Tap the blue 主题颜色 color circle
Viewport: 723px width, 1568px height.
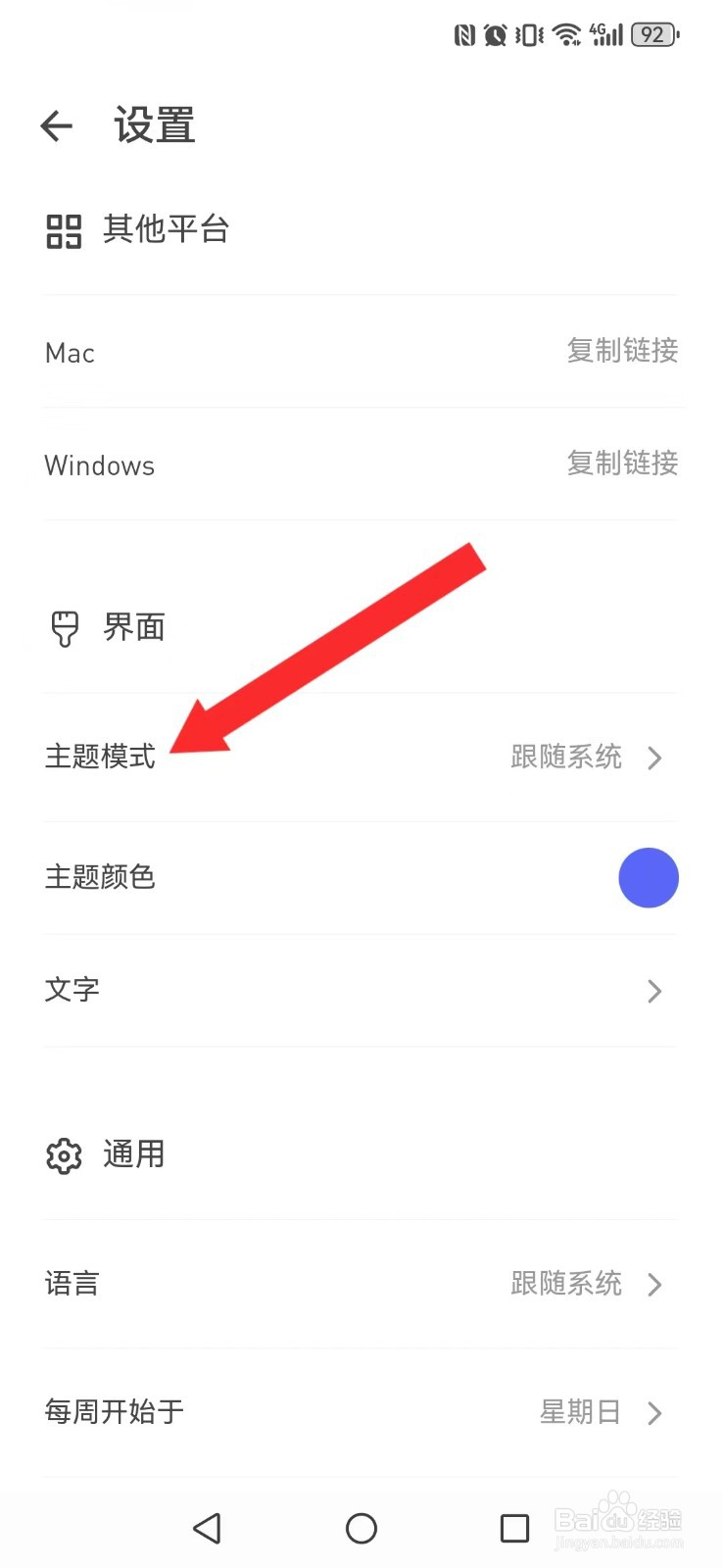[x=649, y=878]
